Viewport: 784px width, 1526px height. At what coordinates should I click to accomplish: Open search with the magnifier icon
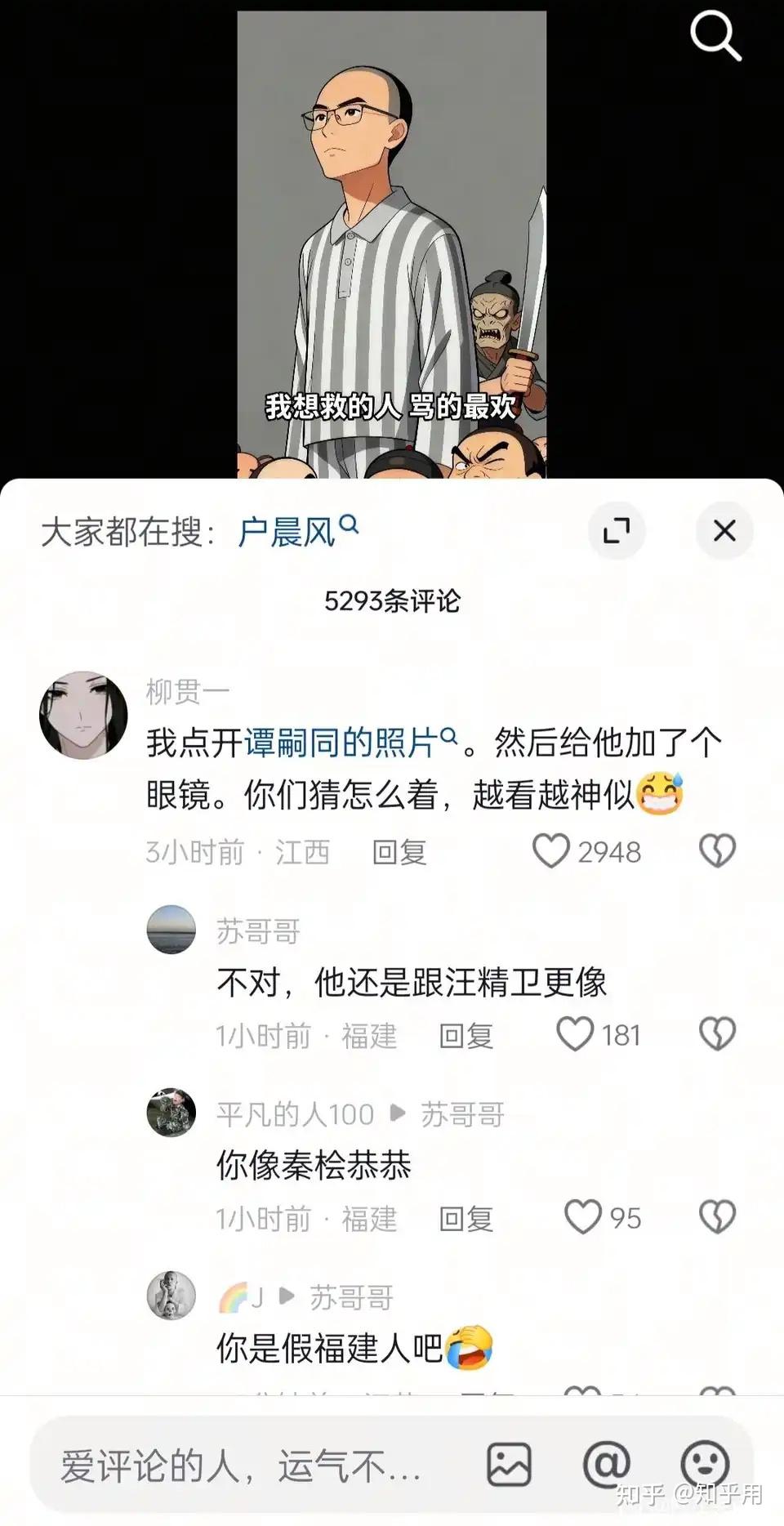pyautogui.click(x=715, y=35)
